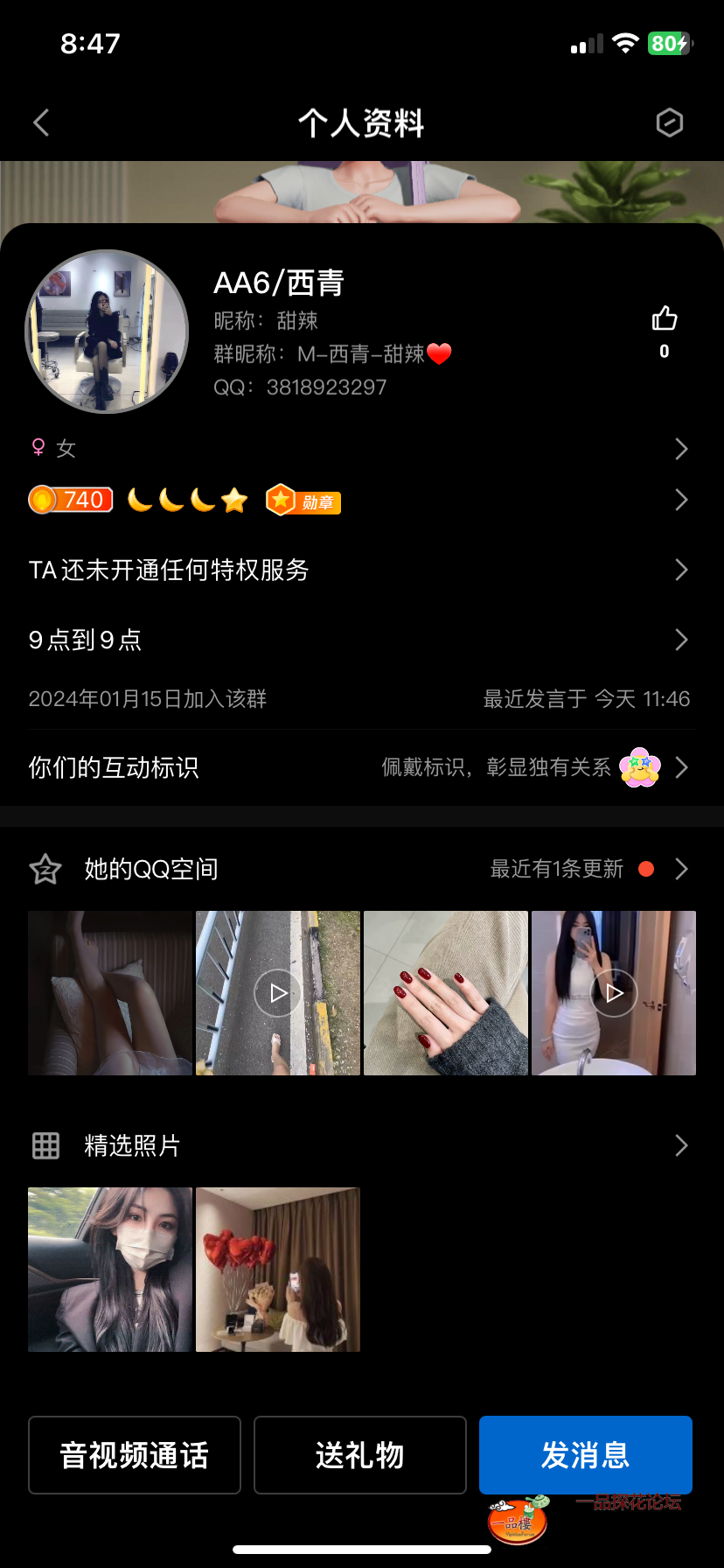The image size is (724, 1568).
Task: Open the hexagon settings icon
Action: point(669,122)
